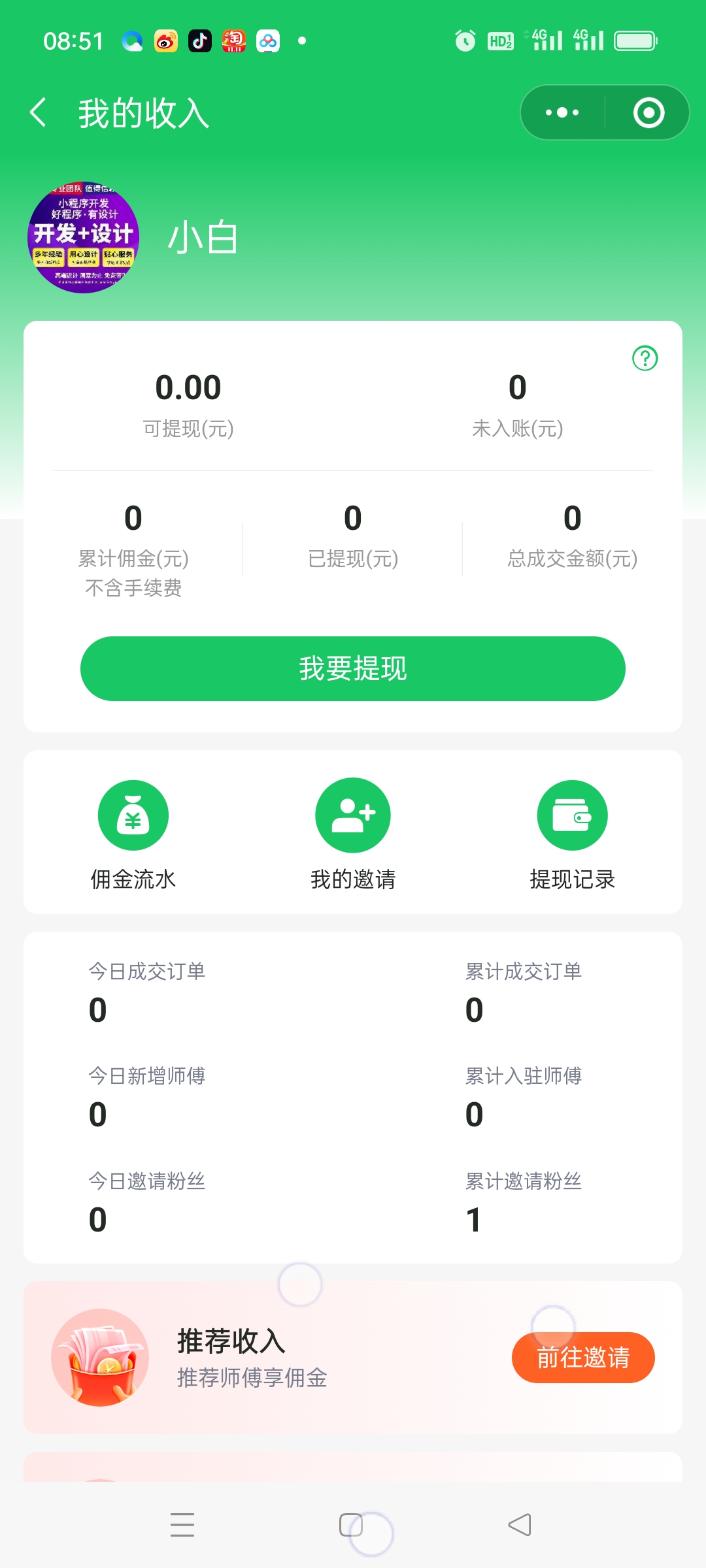This screenshot has height=1568, width=706.
Task: Tap the back triangle navigation button
Action: 520,1525
